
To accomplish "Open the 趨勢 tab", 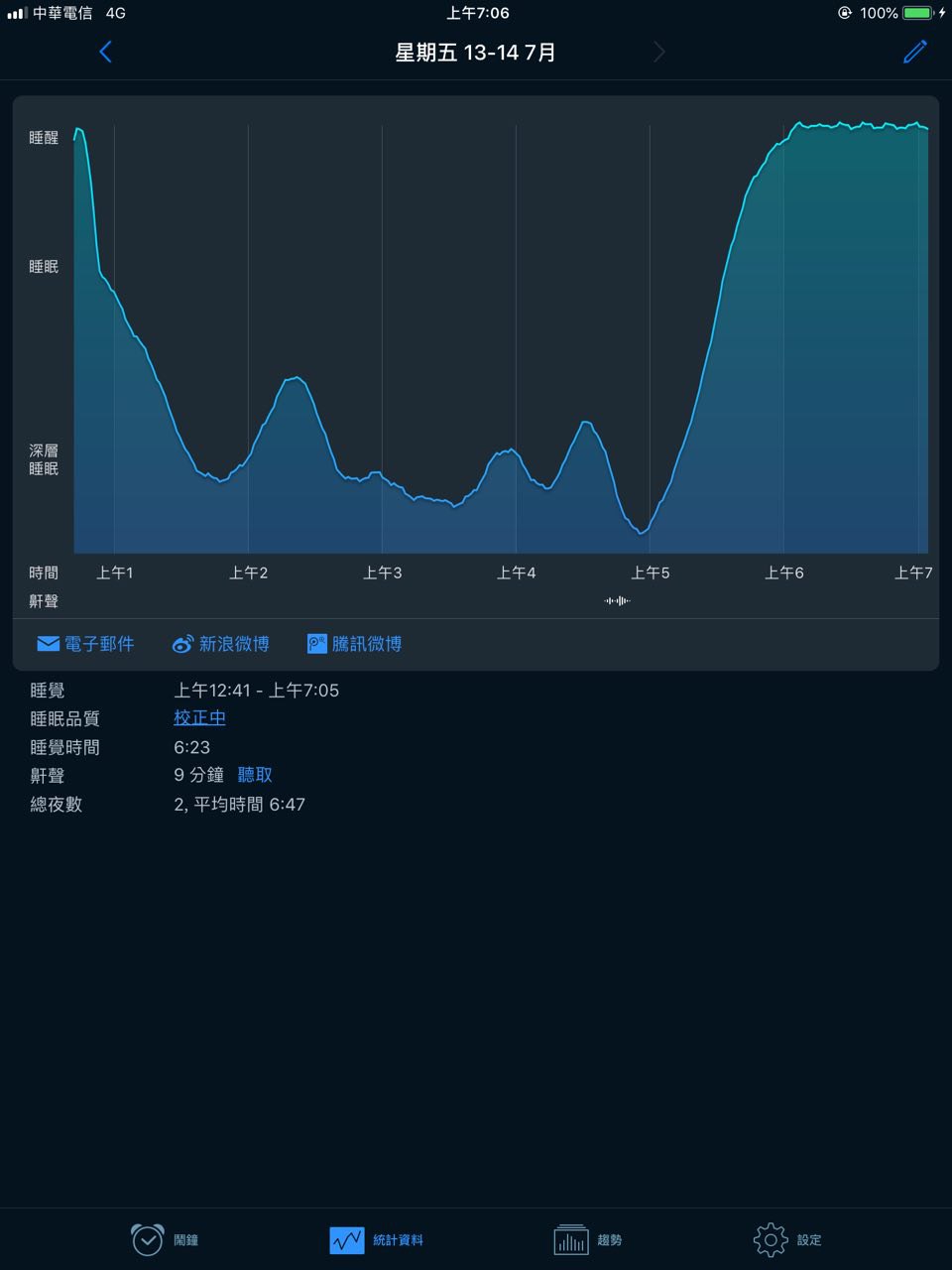I will tap(588, 1239).
